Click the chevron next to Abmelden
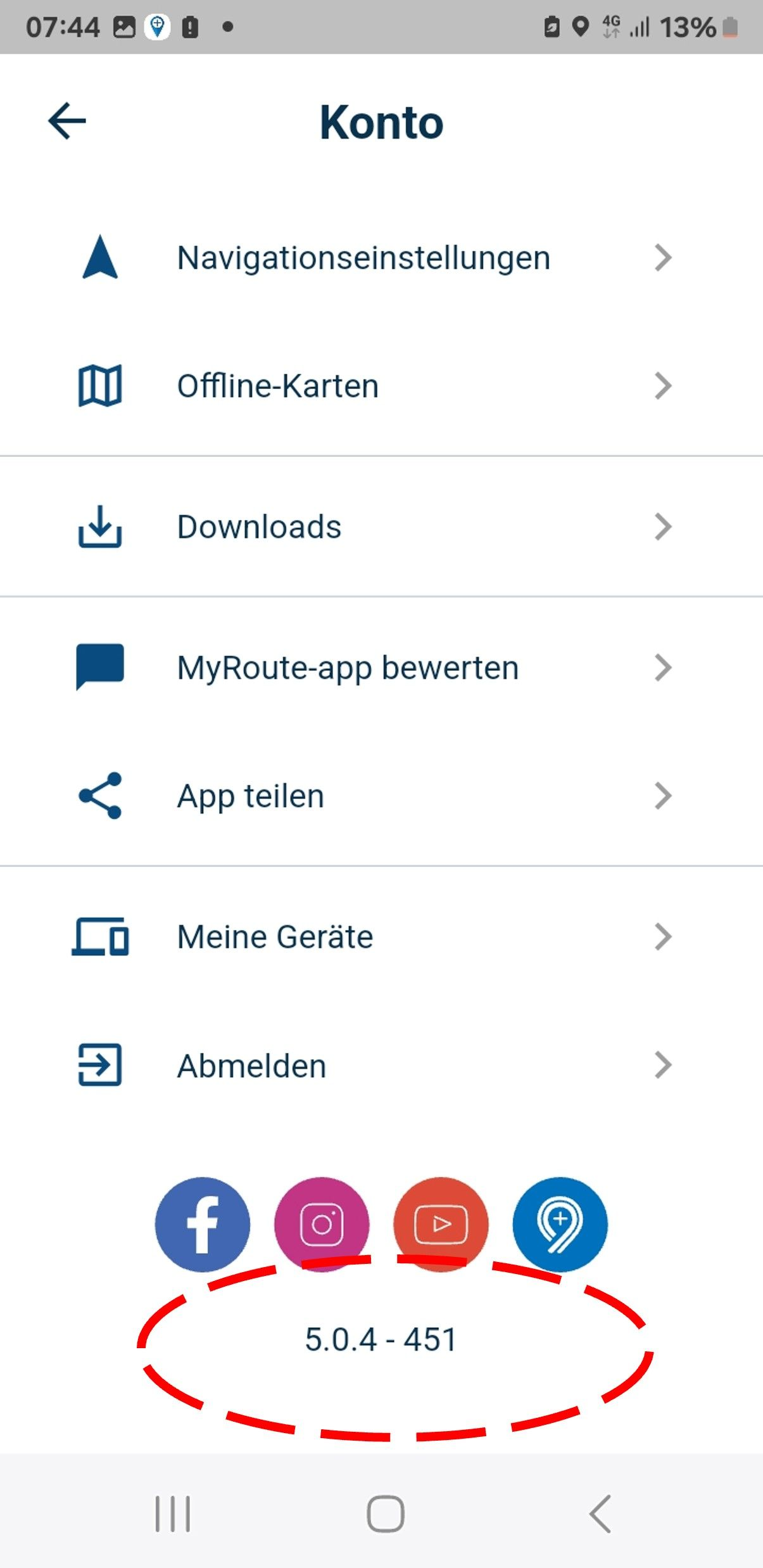Viewport: 763px width, 1568px height. (x=664, y=1065)
